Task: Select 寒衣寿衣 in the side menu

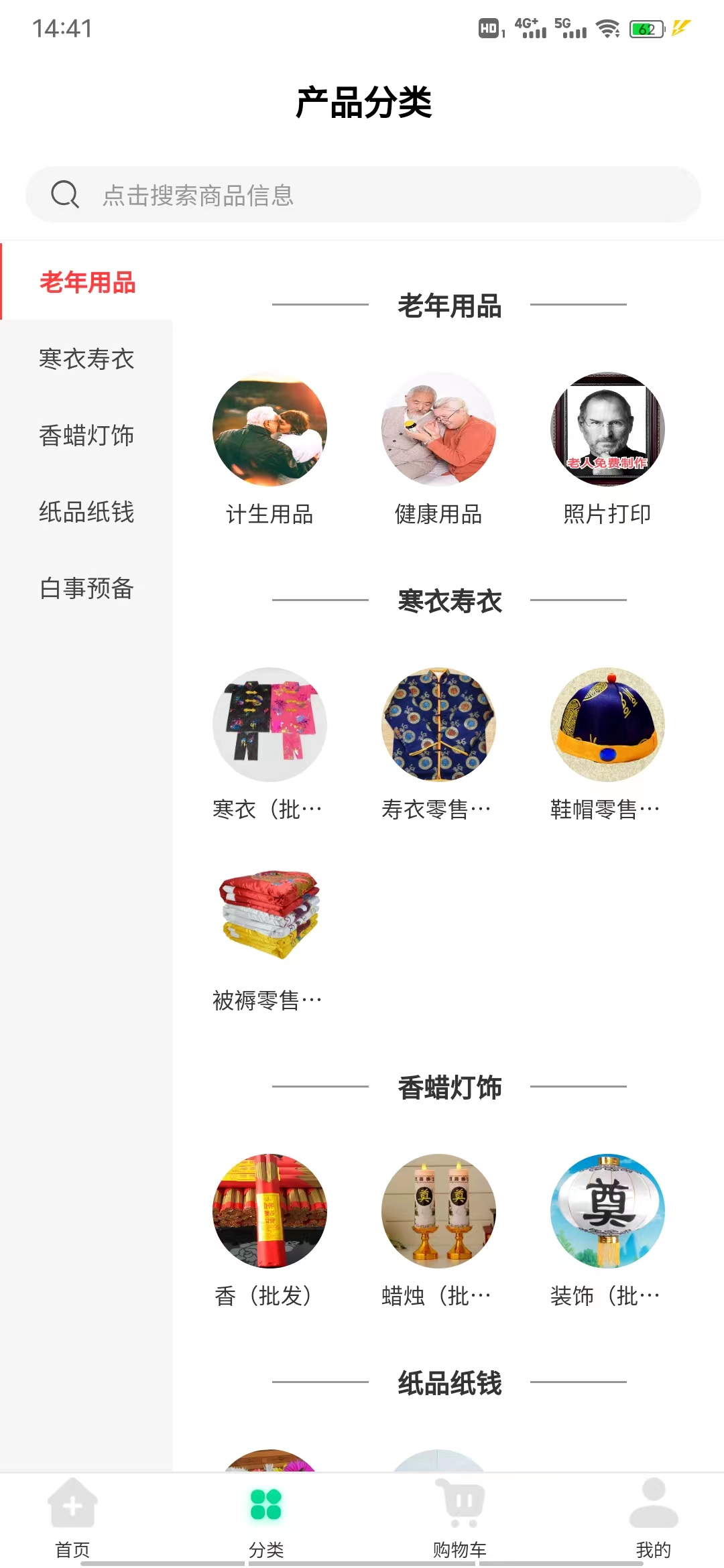Action: click(x=86, y=358)
